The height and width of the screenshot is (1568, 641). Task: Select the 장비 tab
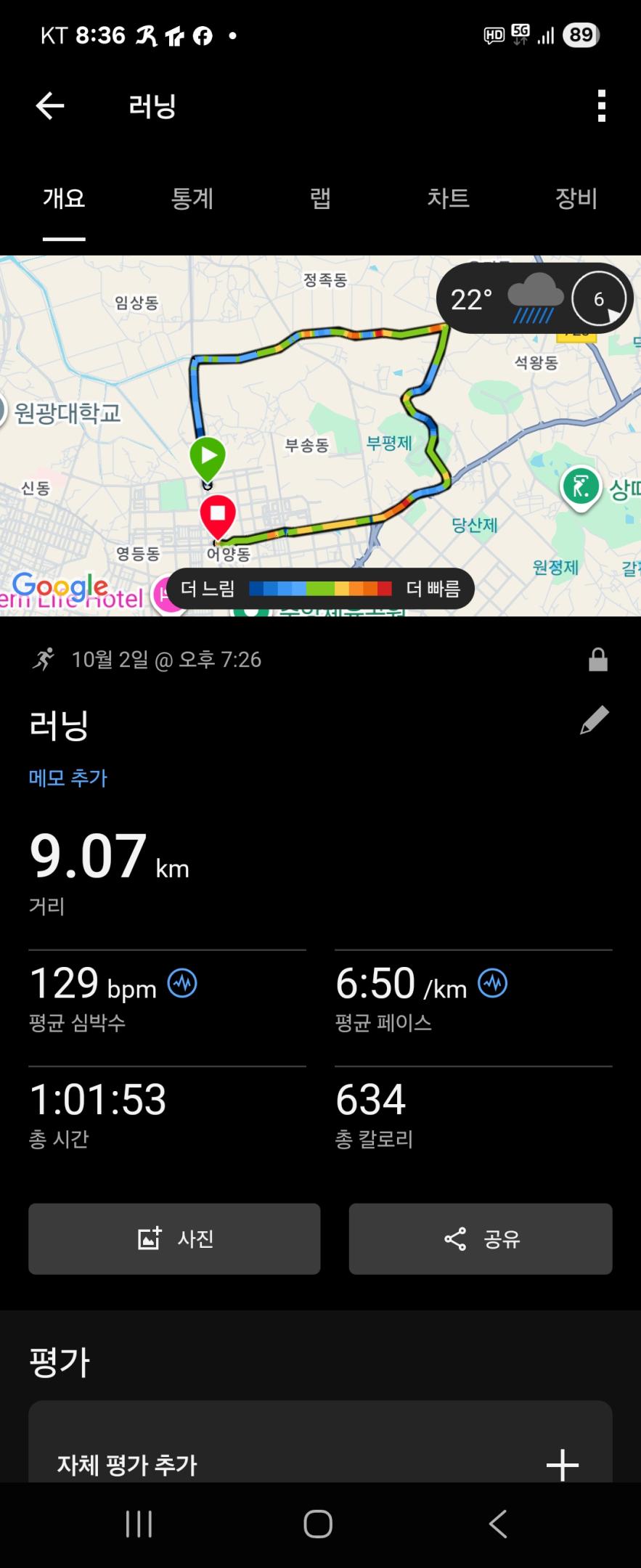coord(576,198)
